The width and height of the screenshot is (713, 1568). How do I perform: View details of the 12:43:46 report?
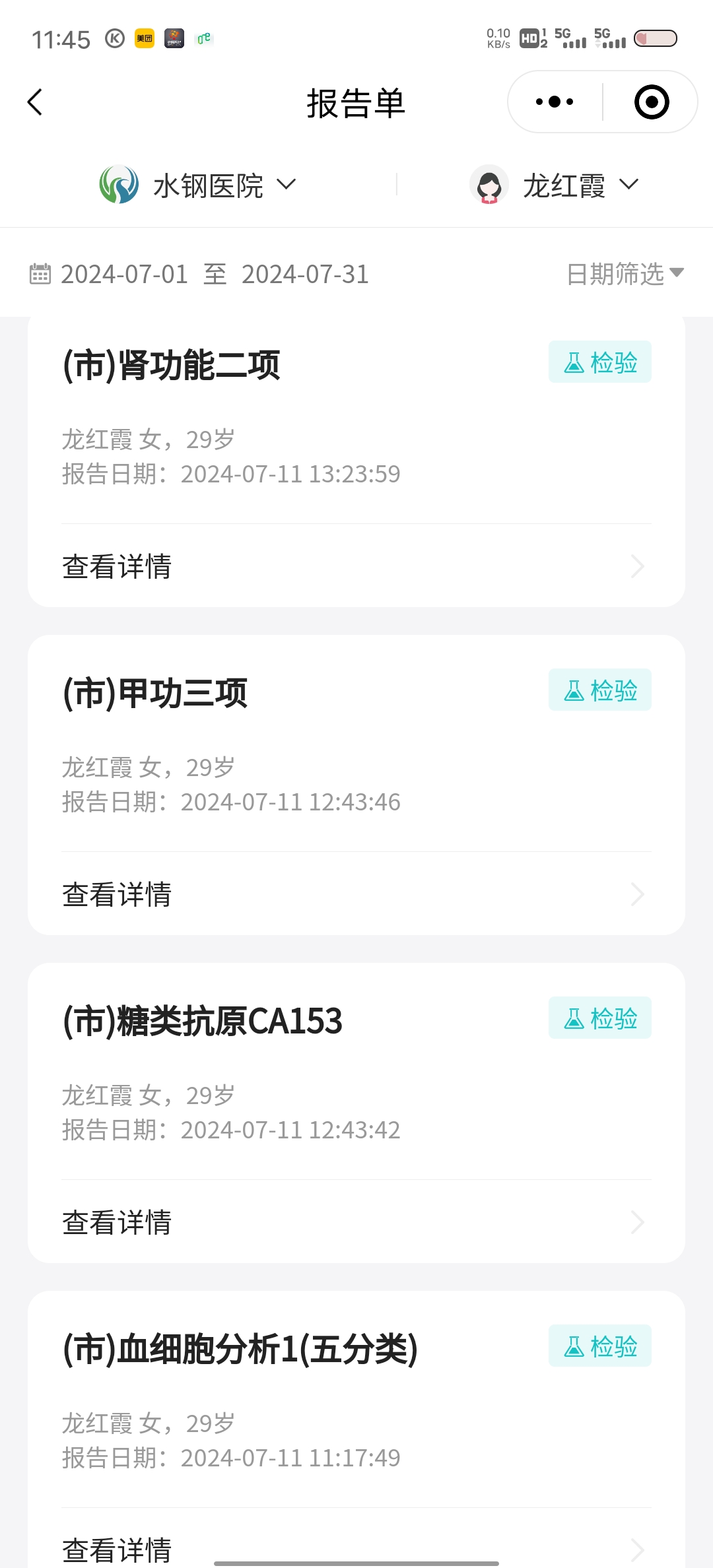(356, 894)
